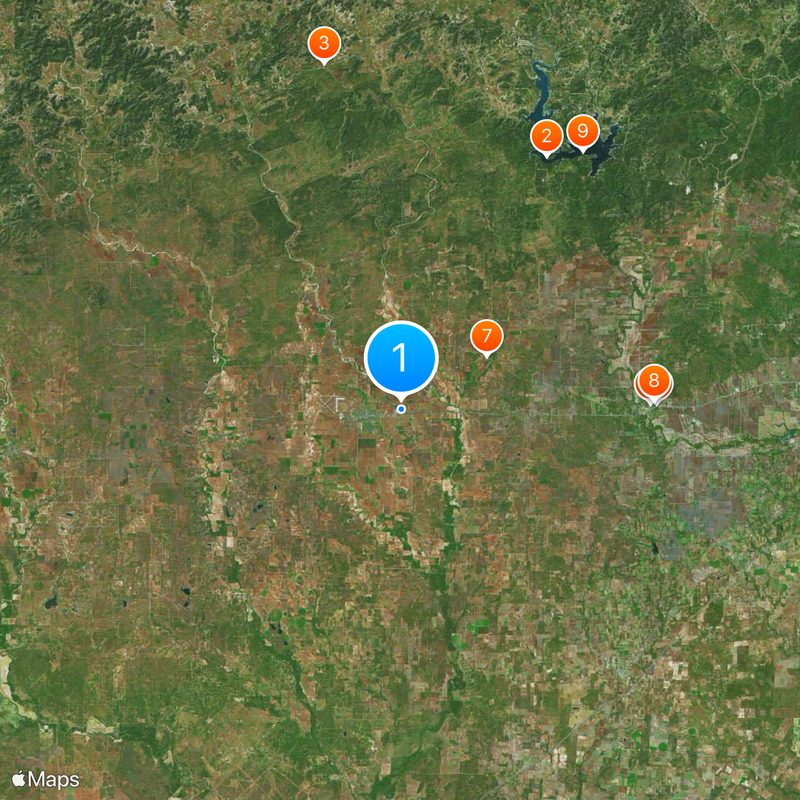Open the orange map pin numbered 3
The height and width of the screenshot is (800, 800).
(323, 43)
